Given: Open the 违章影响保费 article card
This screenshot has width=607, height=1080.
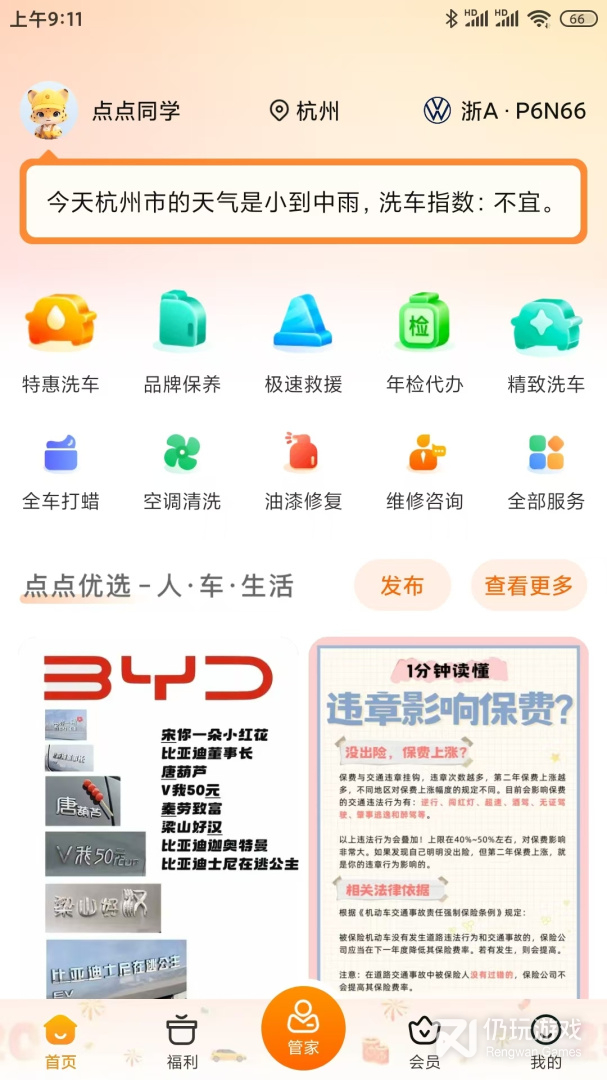Looking at the screenshot, I should (x=448, y=815).
